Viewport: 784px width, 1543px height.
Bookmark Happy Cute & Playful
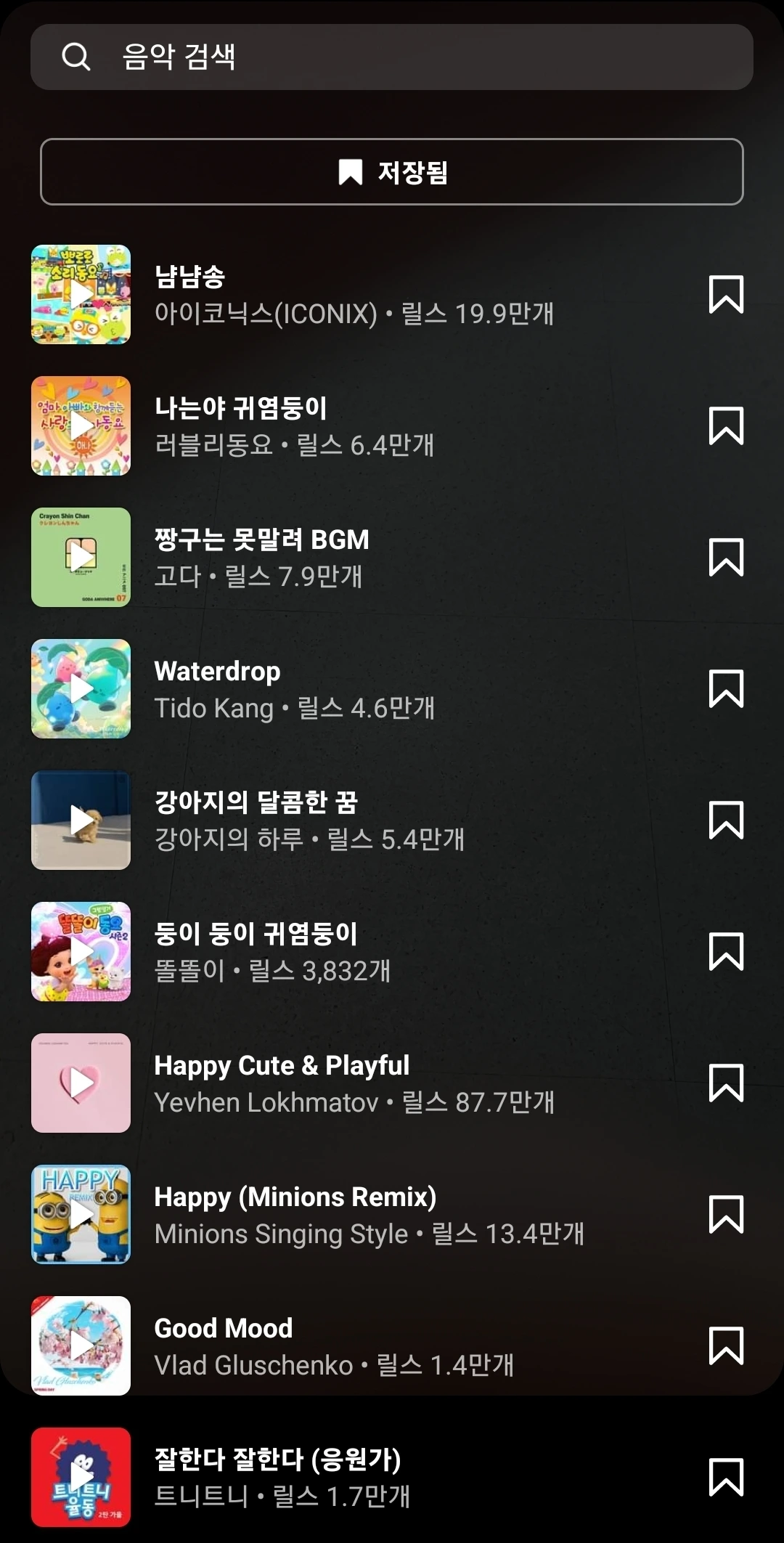click(x=726, y=1083)
